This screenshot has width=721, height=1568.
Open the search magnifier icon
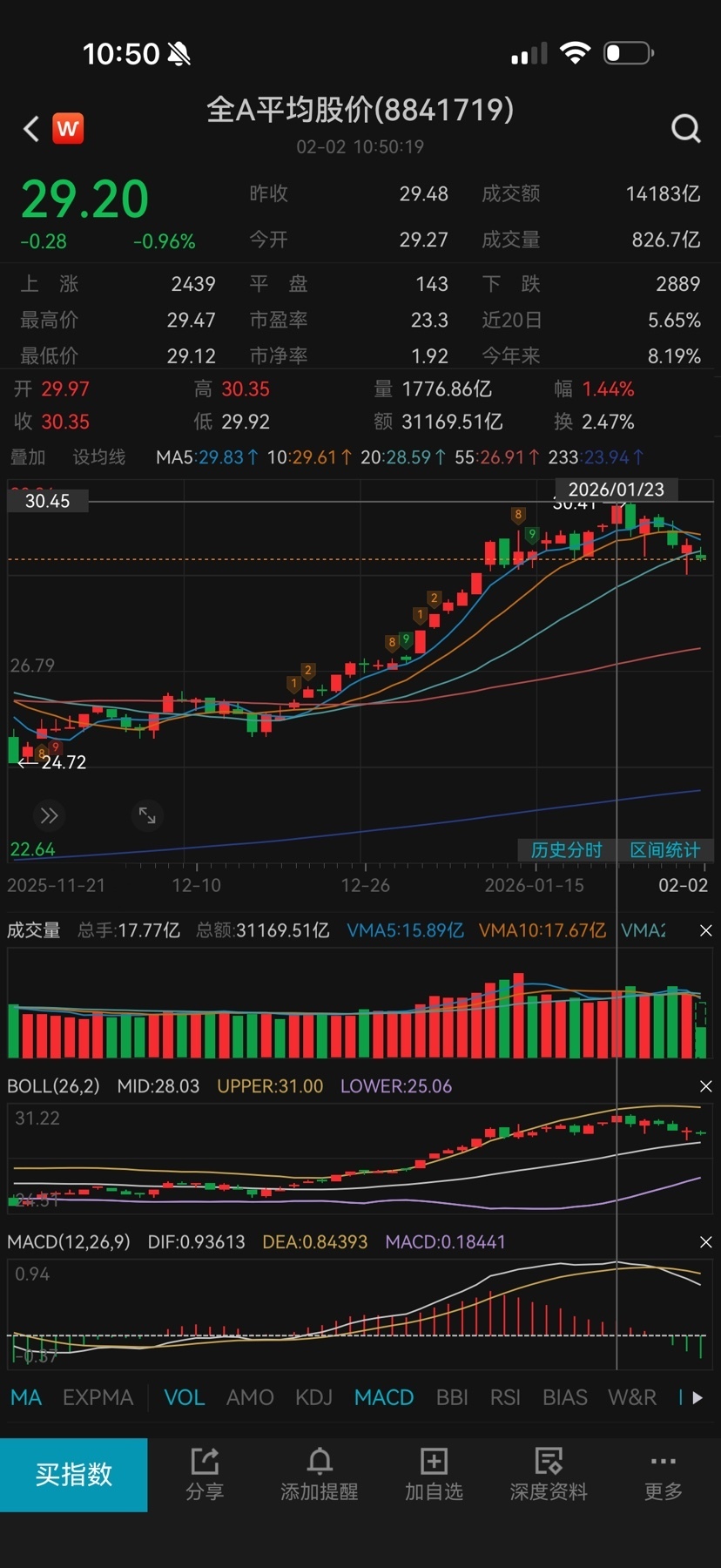pyautogui.click(x=686, y=129)
